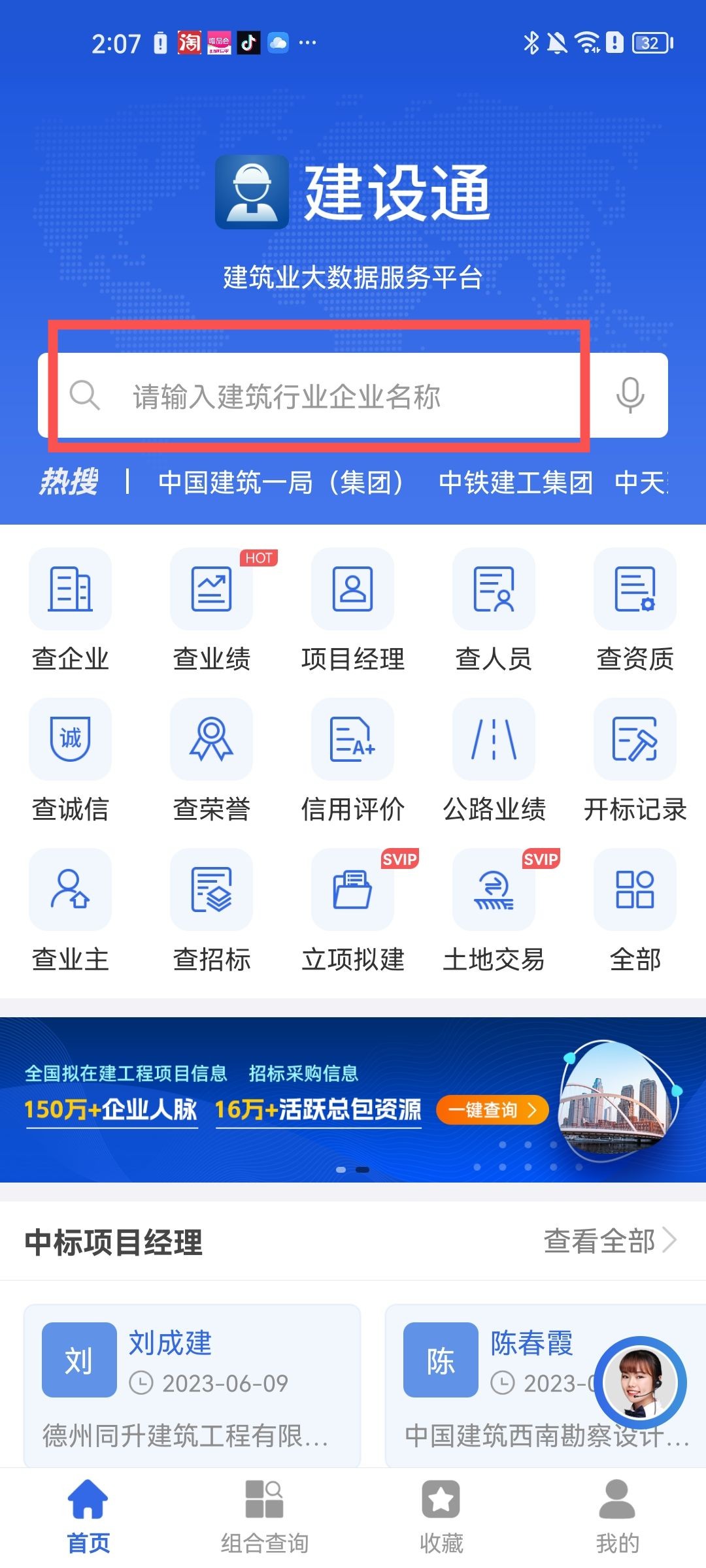Click the 查人员 personnel search icon
The image size is (706, 1568).
[x=494, y=589]
